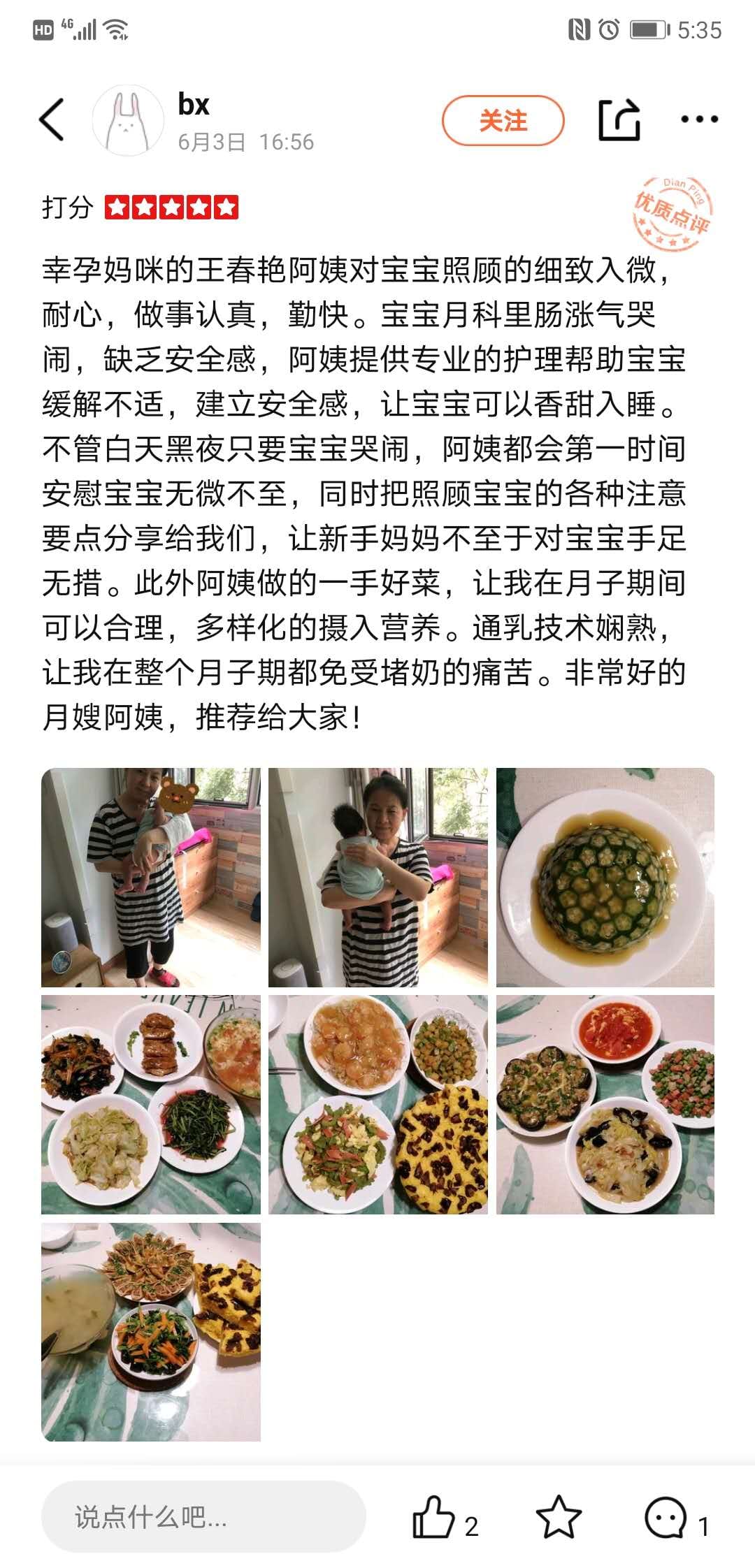The image size is (755, 1568).
Task: Go back using the back arrow
Action: click(52, 120)
